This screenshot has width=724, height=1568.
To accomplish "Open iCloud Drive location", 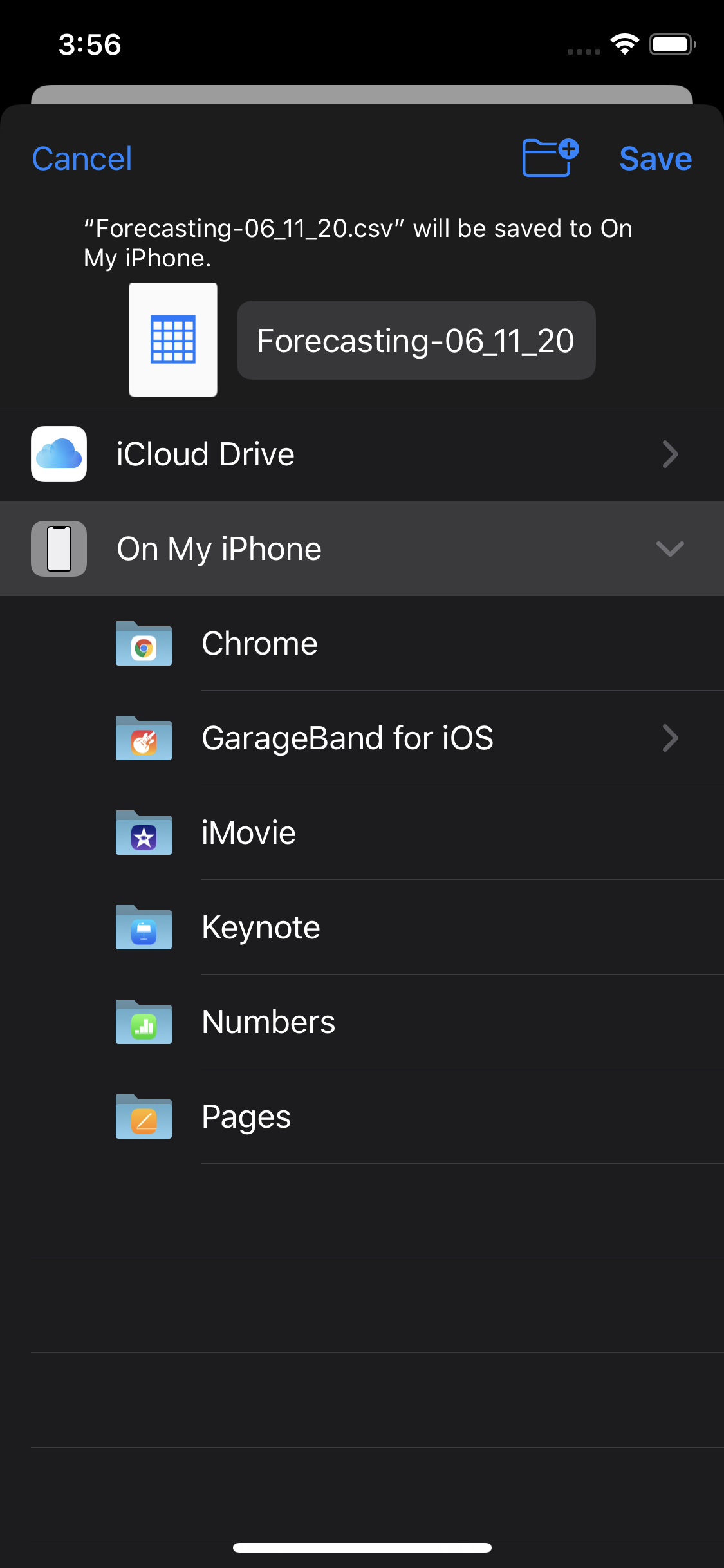I will coord(362,454).
